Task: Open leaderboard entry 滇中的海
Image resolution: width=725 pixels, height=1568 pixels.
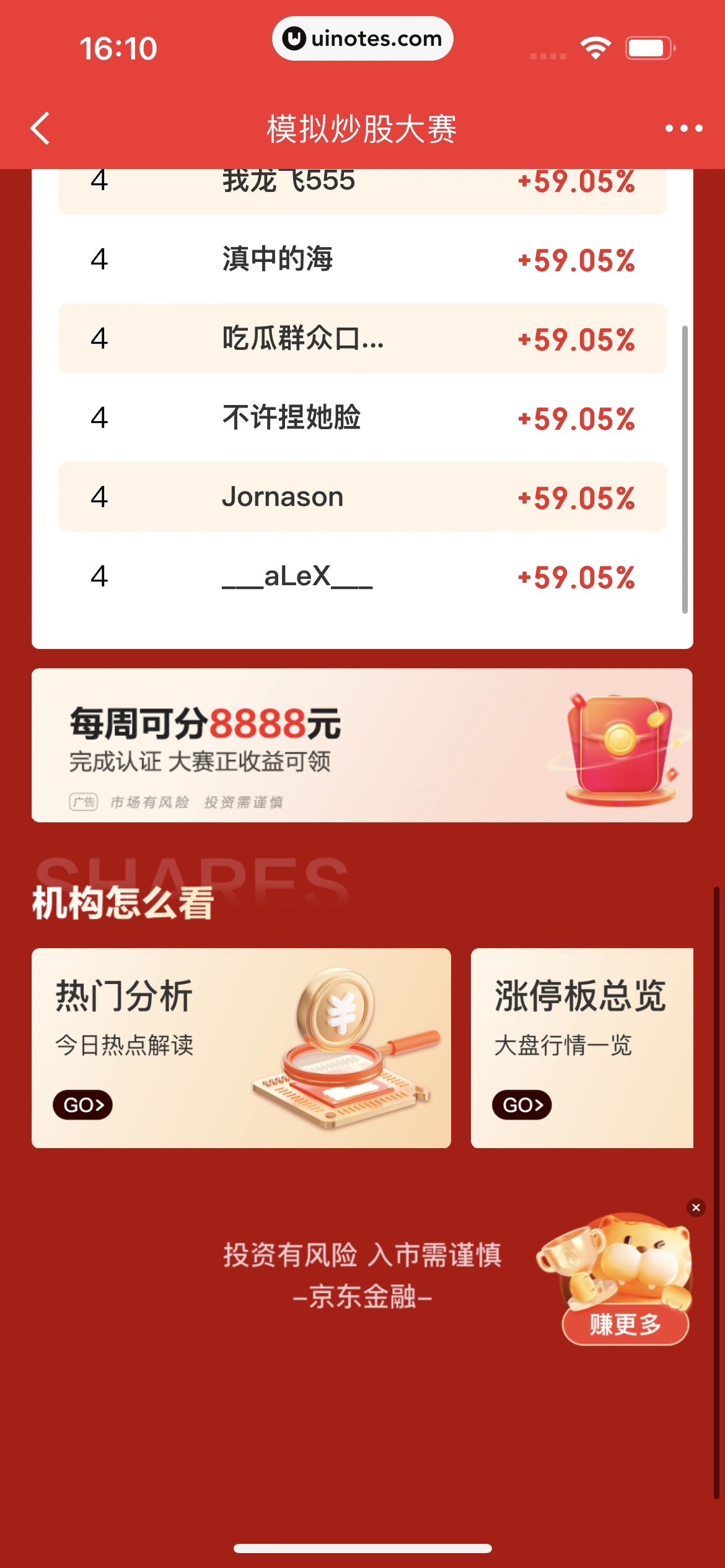Action: [x=362, y=259]
